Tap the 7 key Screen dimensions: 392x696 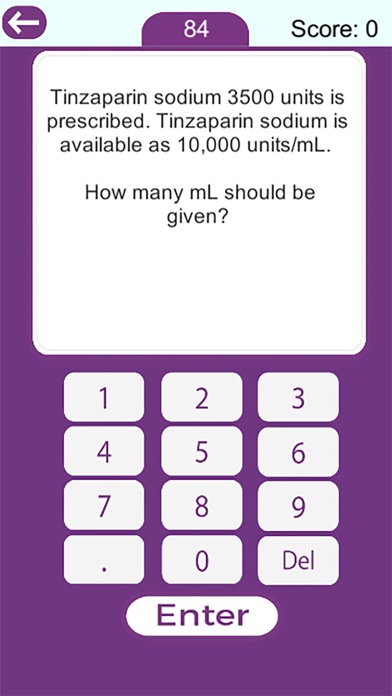[104, 506]
